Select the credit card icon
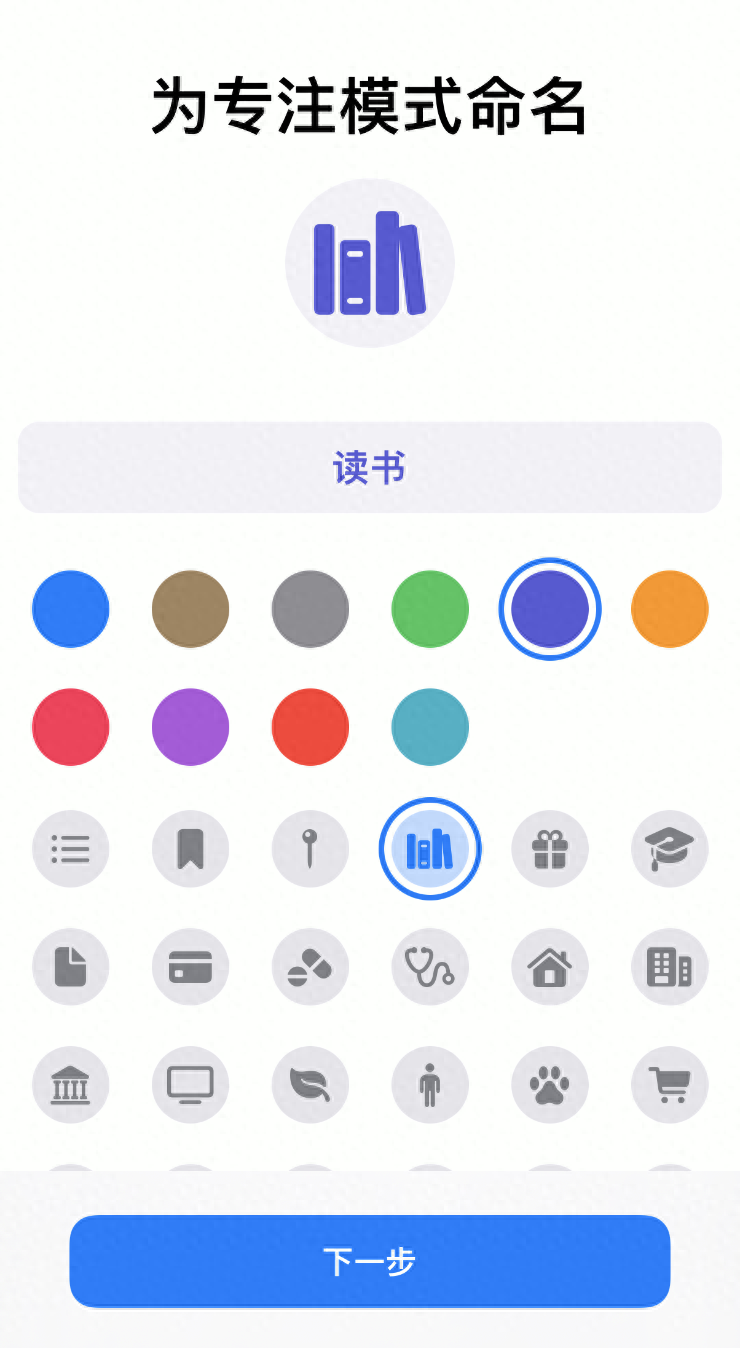 (x=190, y=966)
